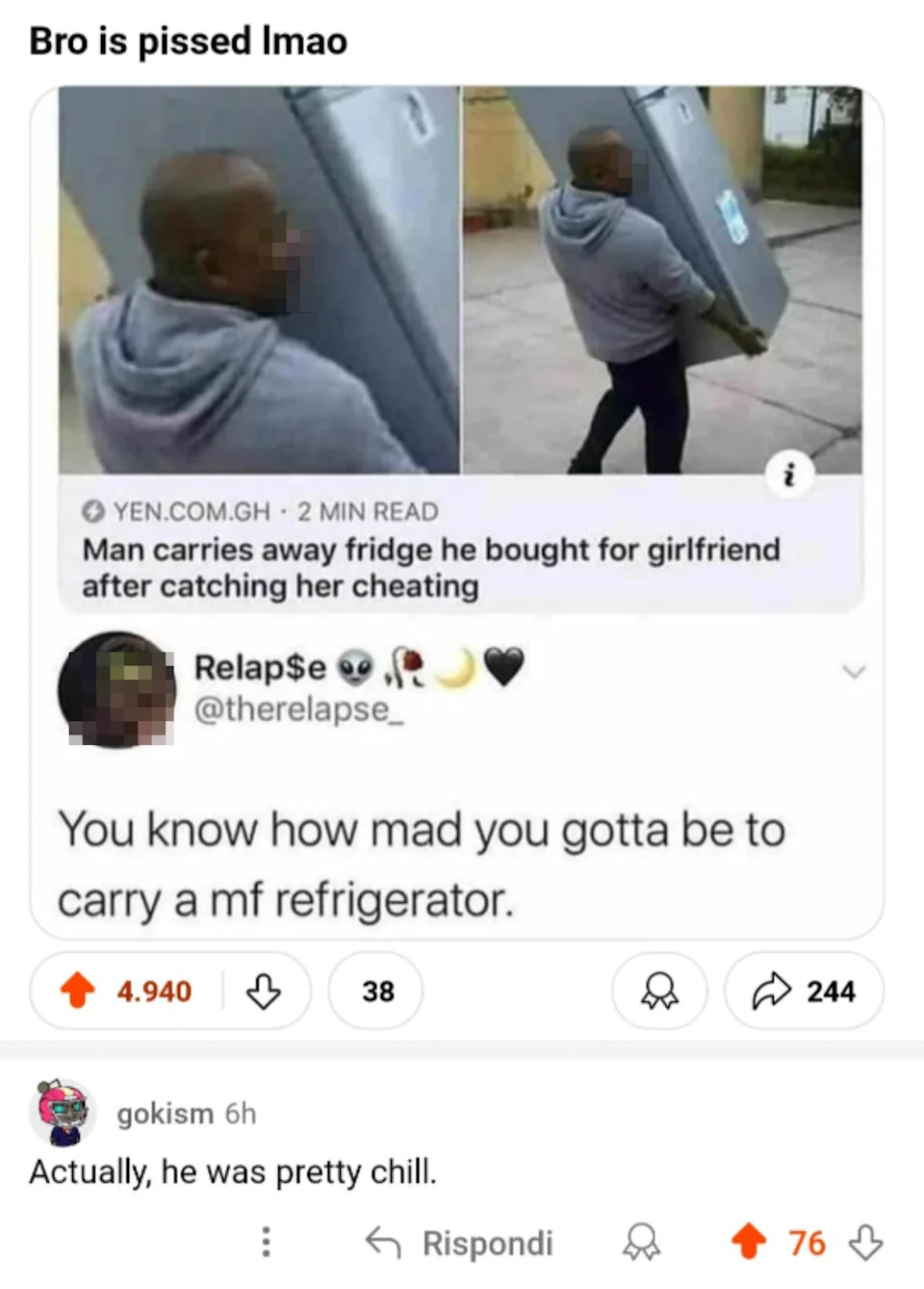Open the 38 comments
Viewport: 924px width, 1289px height.
(x=376, y=991)
